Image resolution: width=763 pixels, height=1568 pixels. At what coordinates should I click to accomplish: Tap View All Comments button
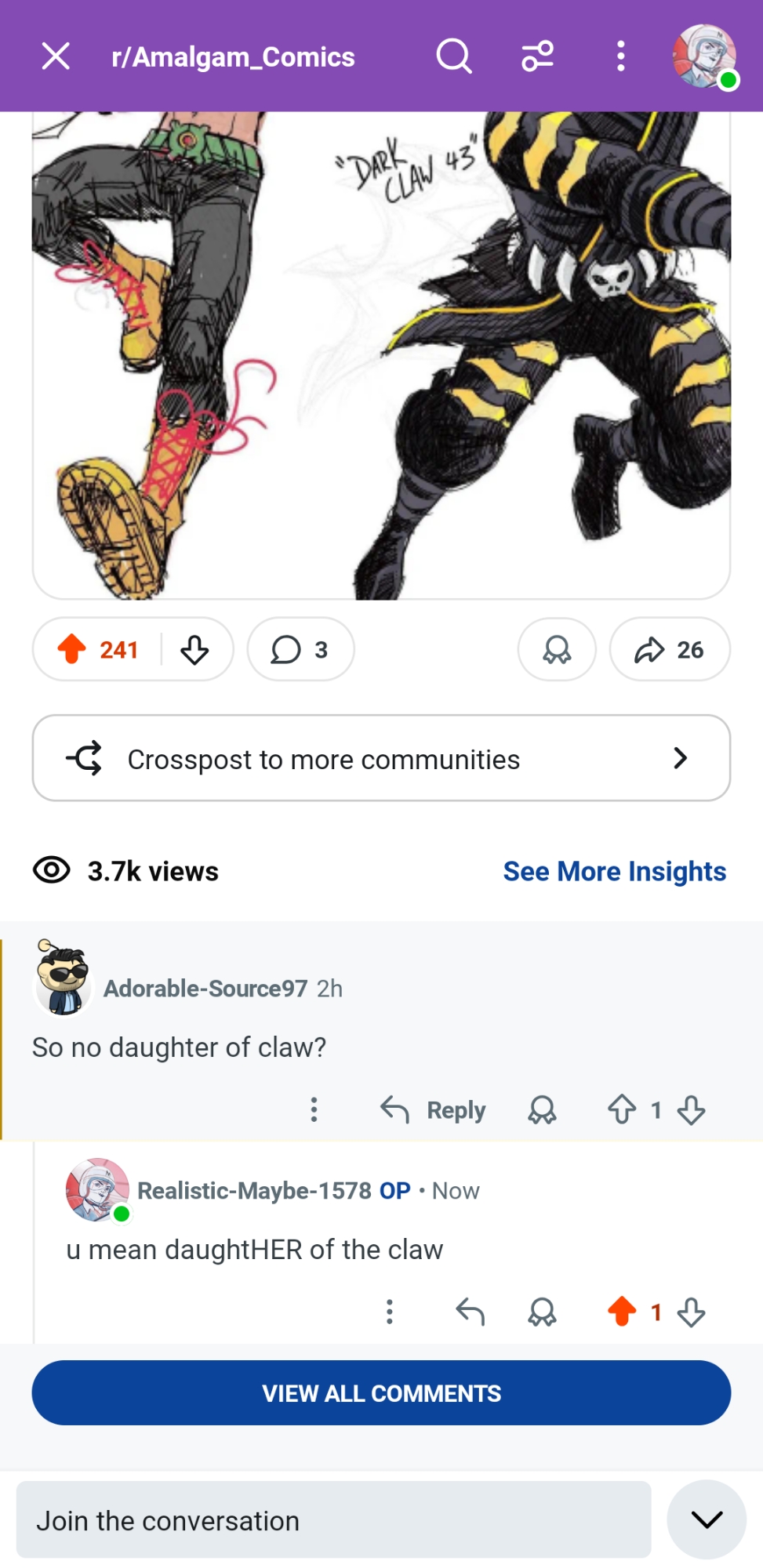point(381,1393)
